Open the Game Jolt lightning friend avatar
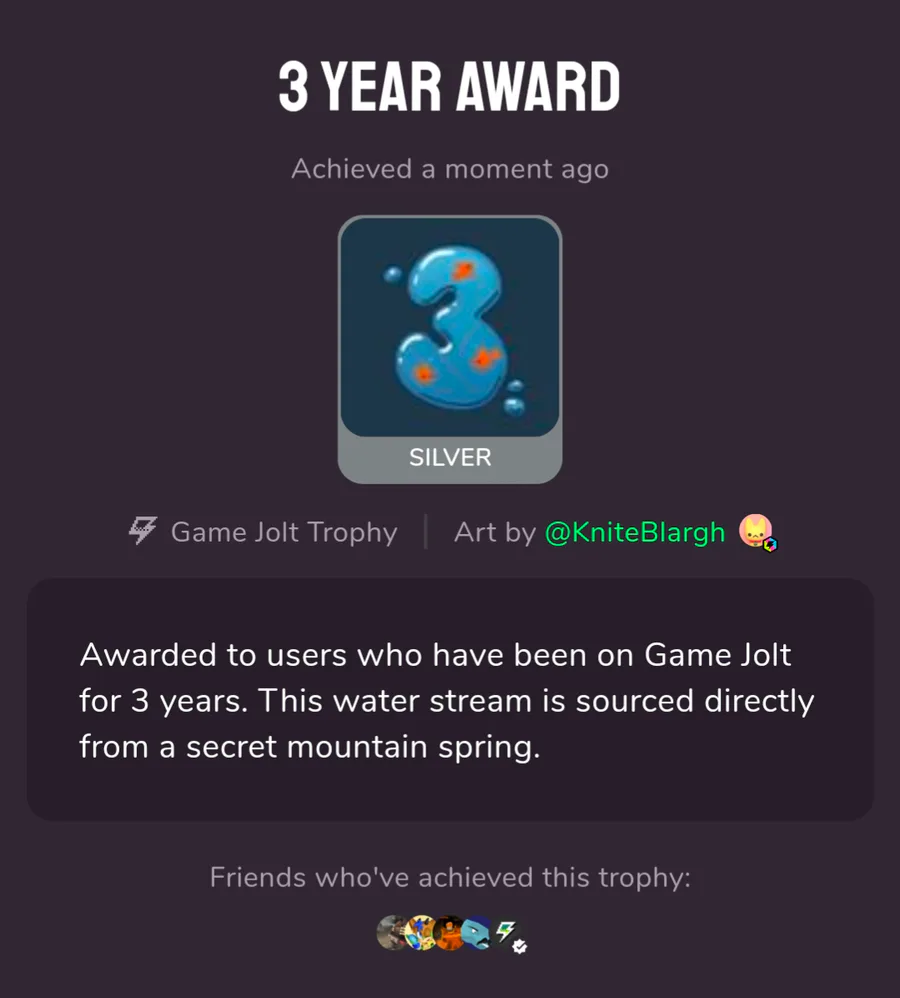The width and height of the screenshot is (900, 998). tap(508, 933)
